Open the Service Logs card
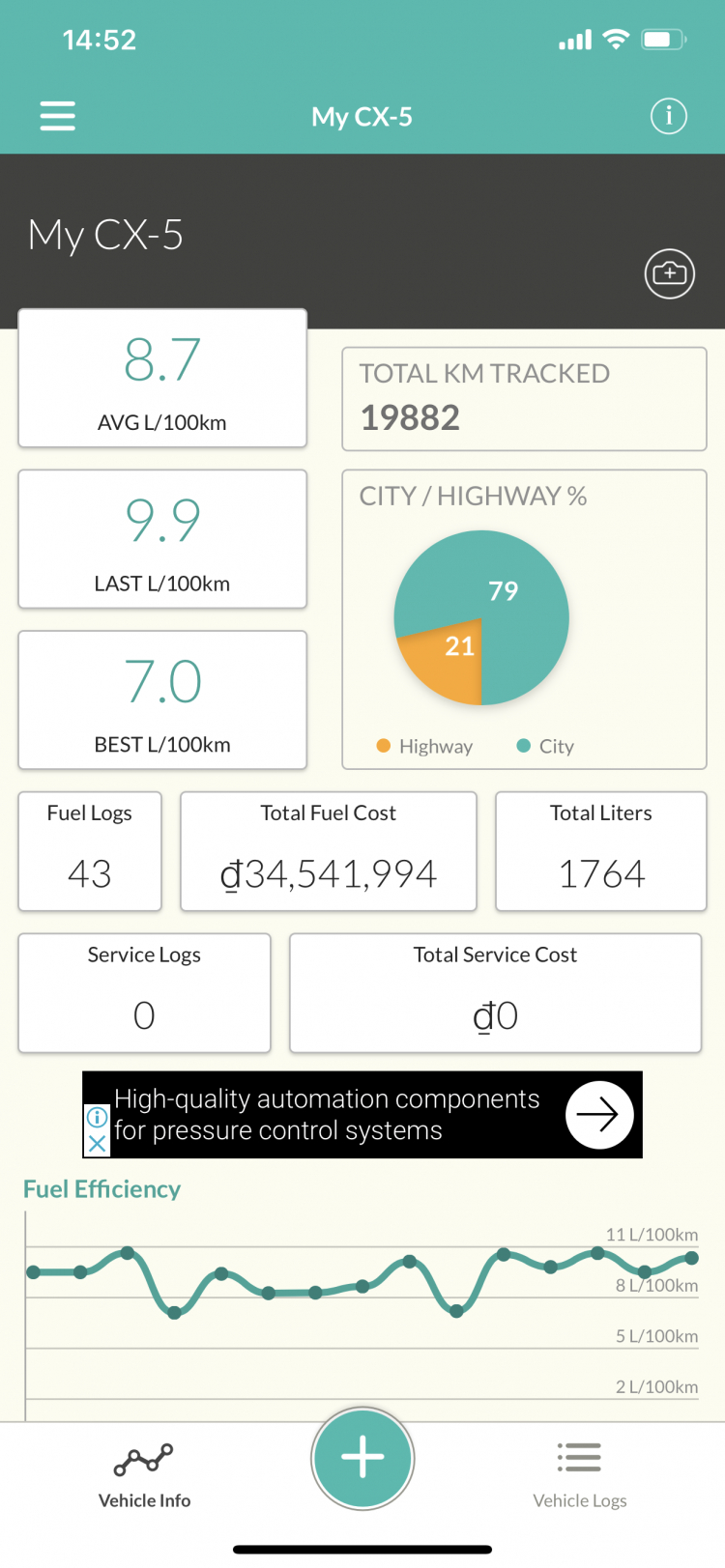The width and height of the screenshot is (725, 1568). click(144, 992)
